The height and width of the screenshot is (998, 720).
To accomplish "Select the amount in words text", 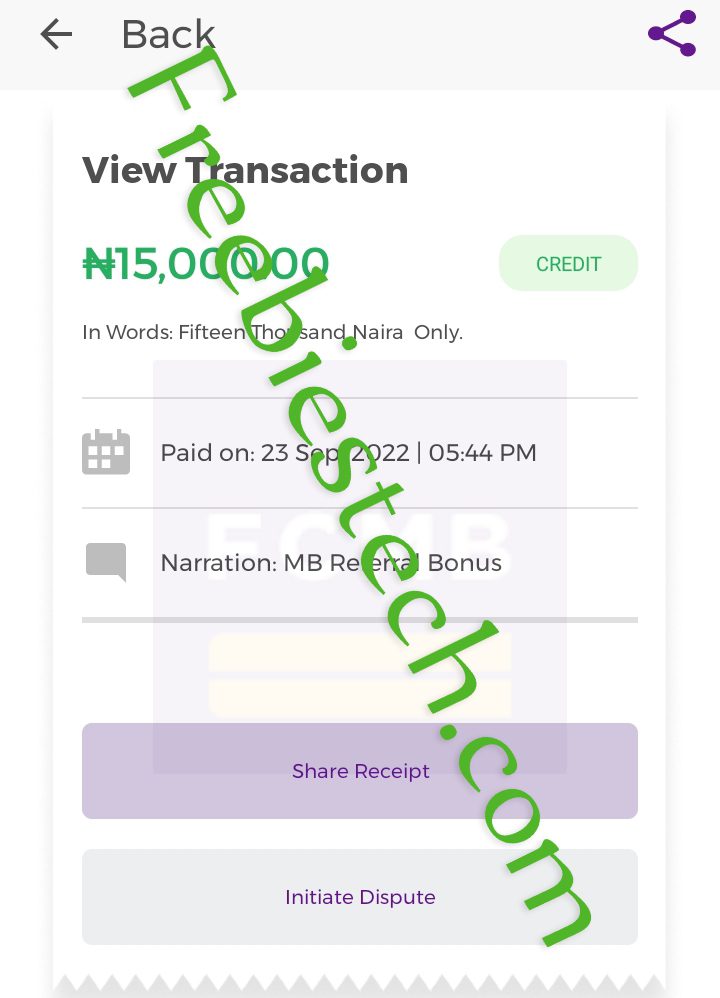I will (272, 332).
